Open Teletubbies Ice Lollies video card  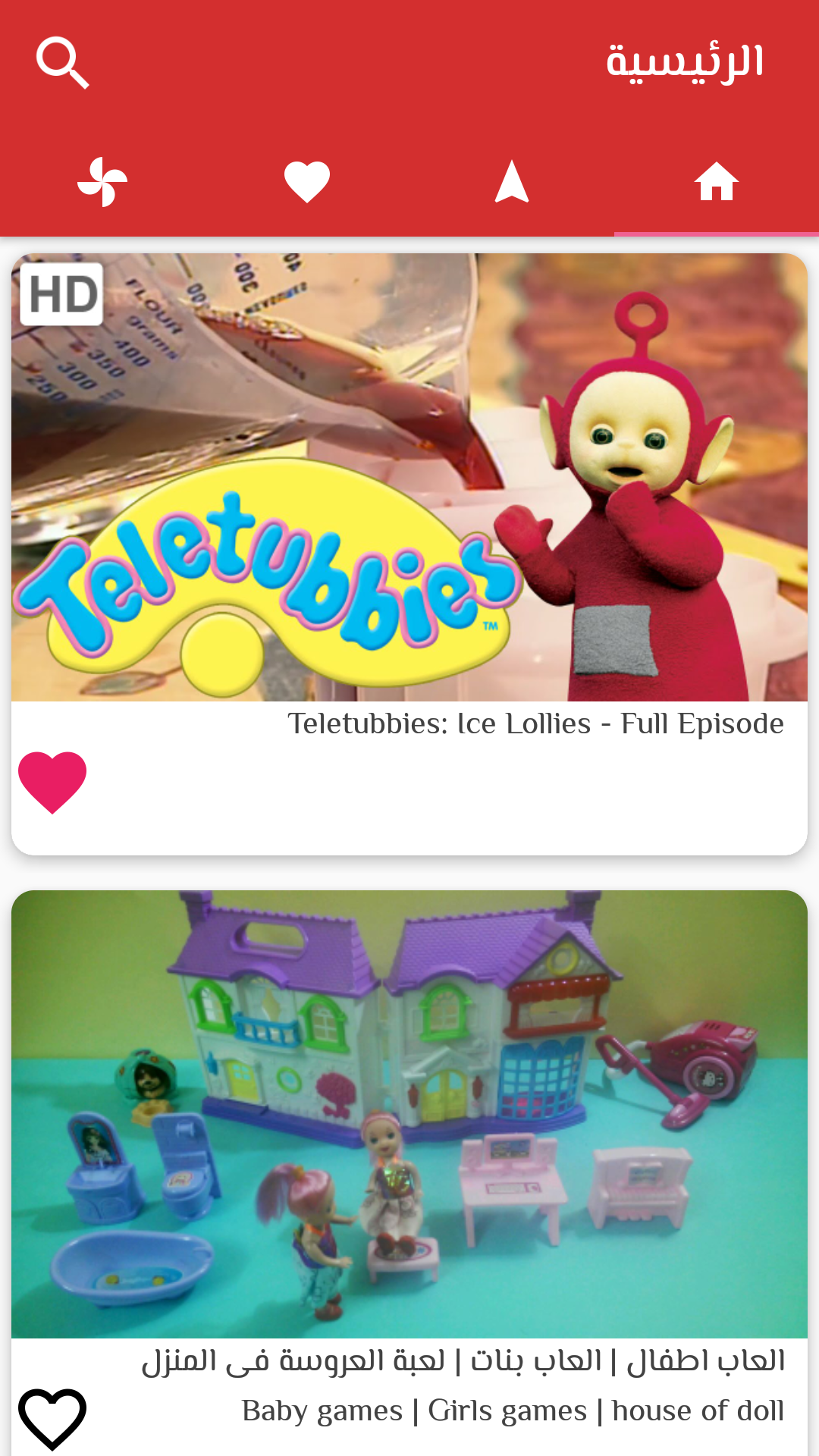coord(409,478)
